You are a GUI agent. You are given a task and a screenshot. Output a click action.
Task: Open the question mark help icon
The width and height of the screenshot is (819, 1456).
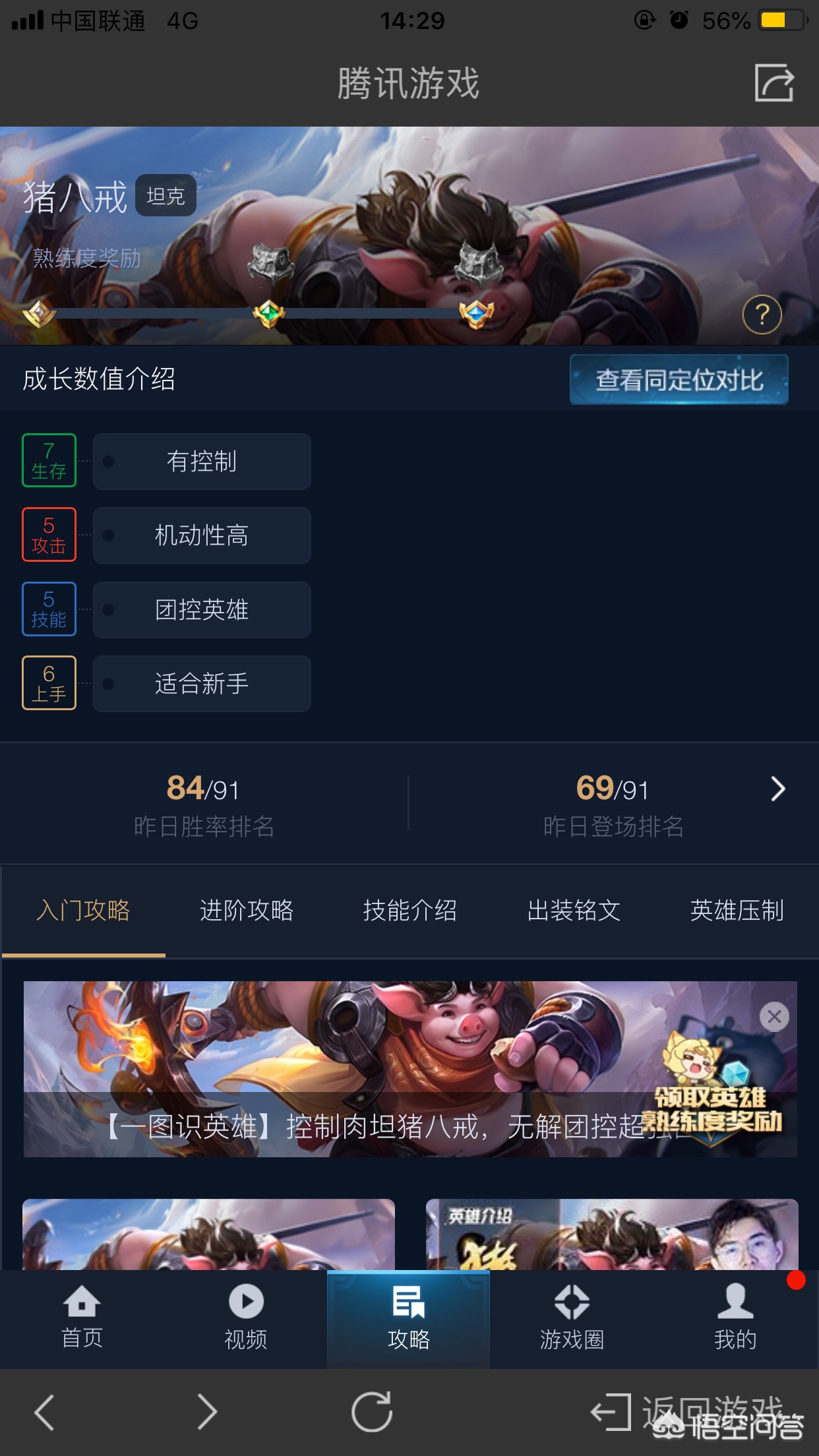click(x=762, y=315)
